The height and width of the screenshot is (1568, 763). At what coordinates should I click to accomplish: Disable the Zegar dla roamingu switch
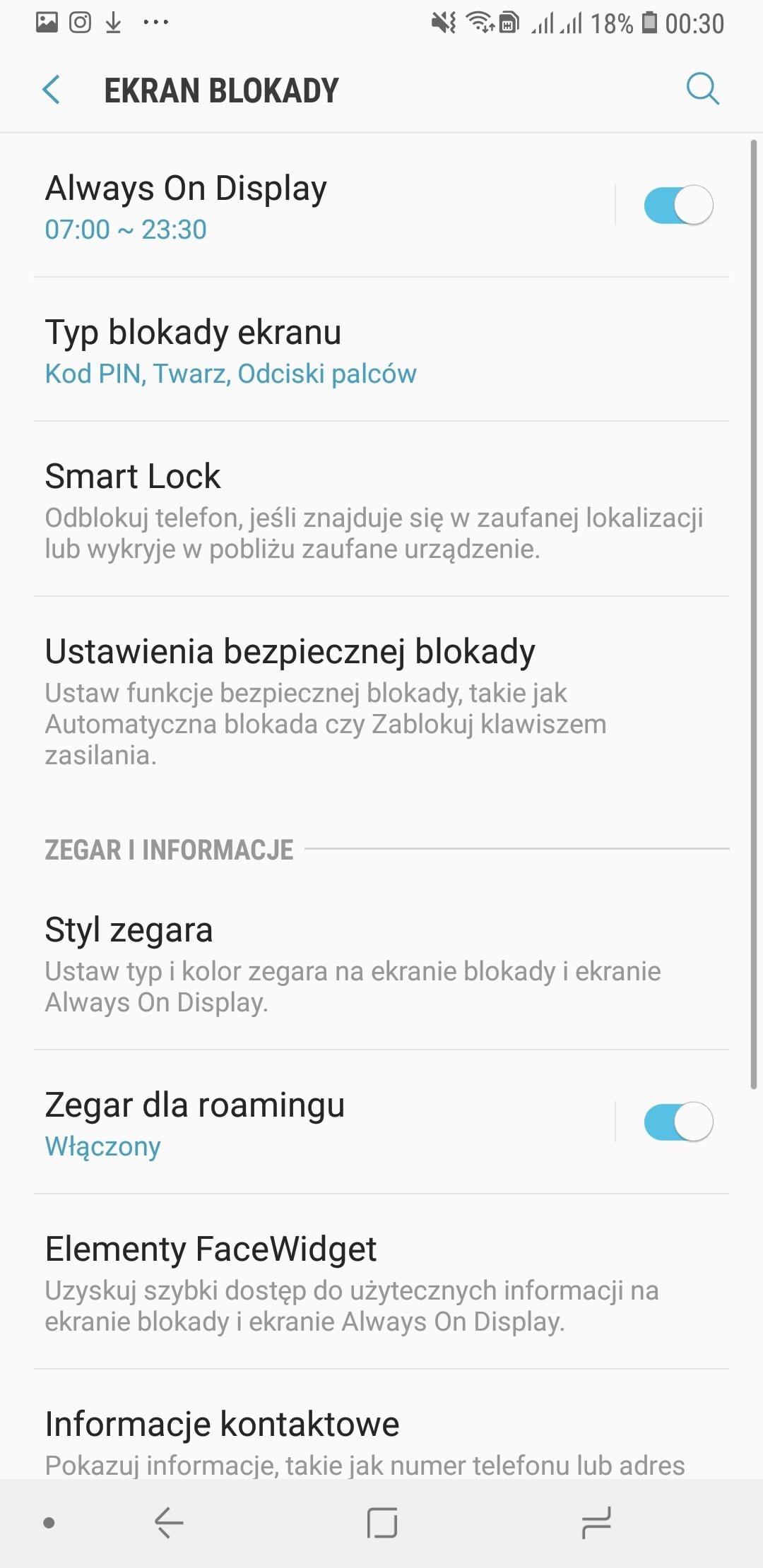pyautogui.click(x=678, y=1122)
